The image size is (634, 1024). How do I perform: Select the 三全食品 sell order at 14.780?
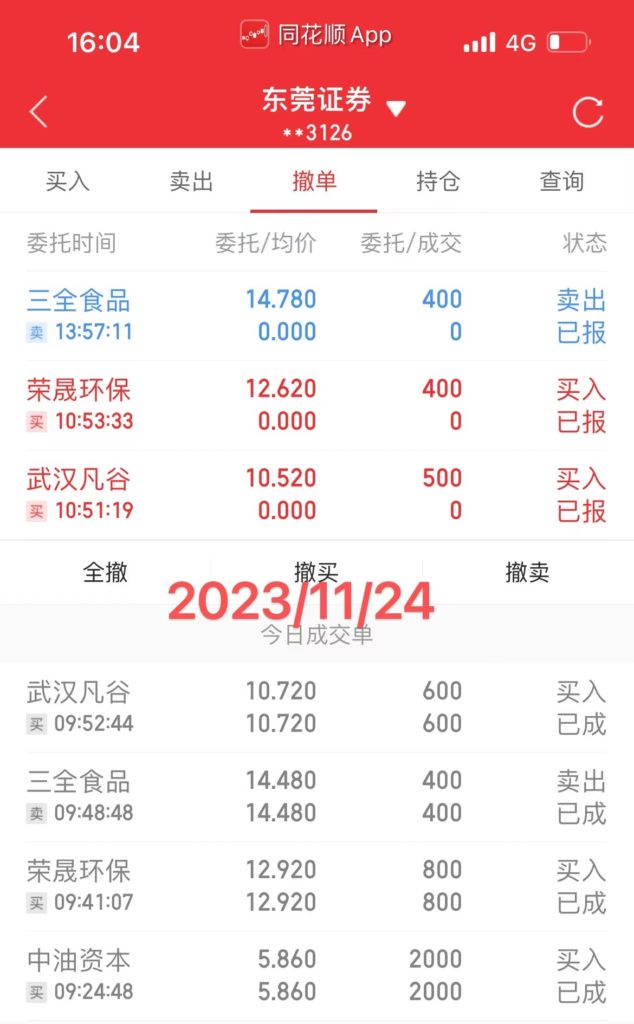coord(317,315)
